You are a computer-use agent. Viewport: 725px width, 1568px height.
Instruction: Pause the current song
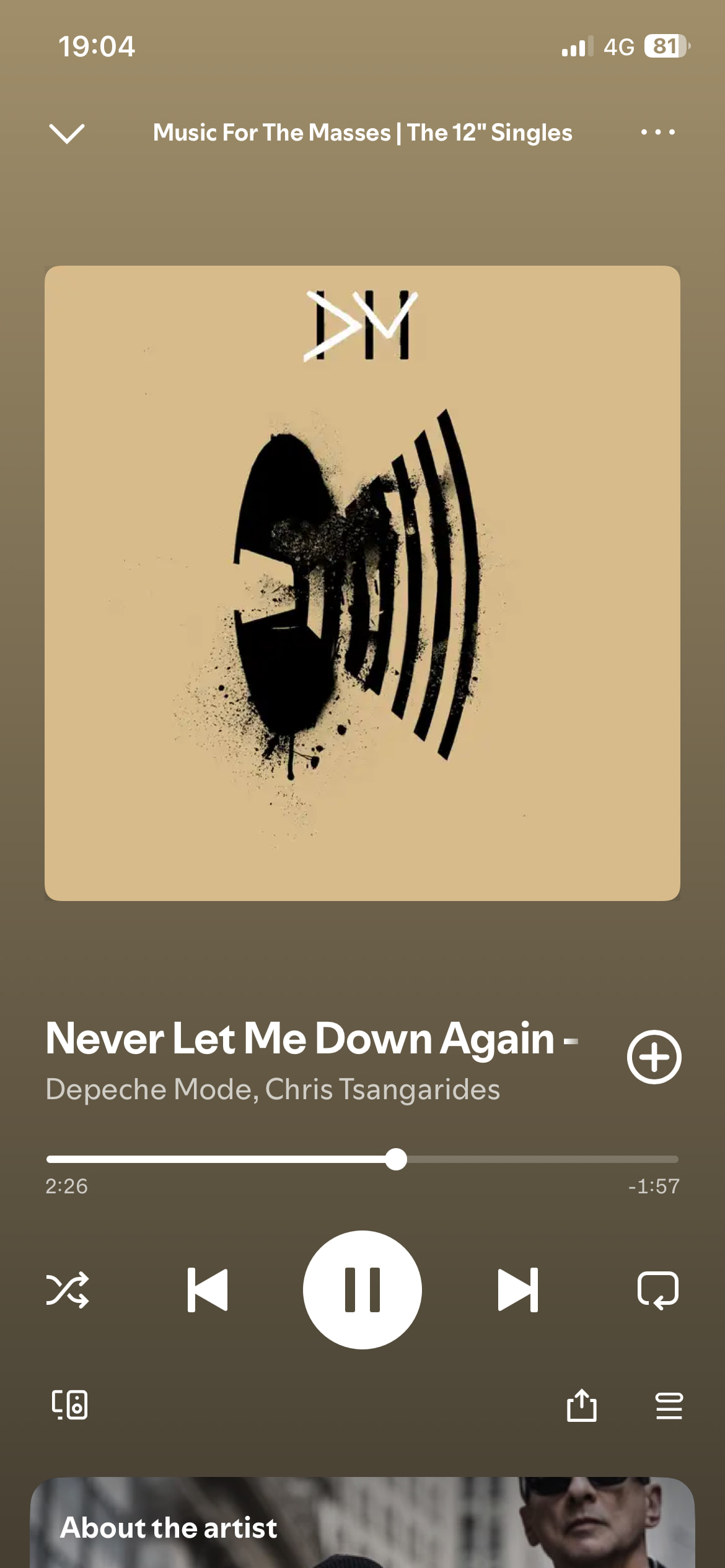tap(362, 1290)
